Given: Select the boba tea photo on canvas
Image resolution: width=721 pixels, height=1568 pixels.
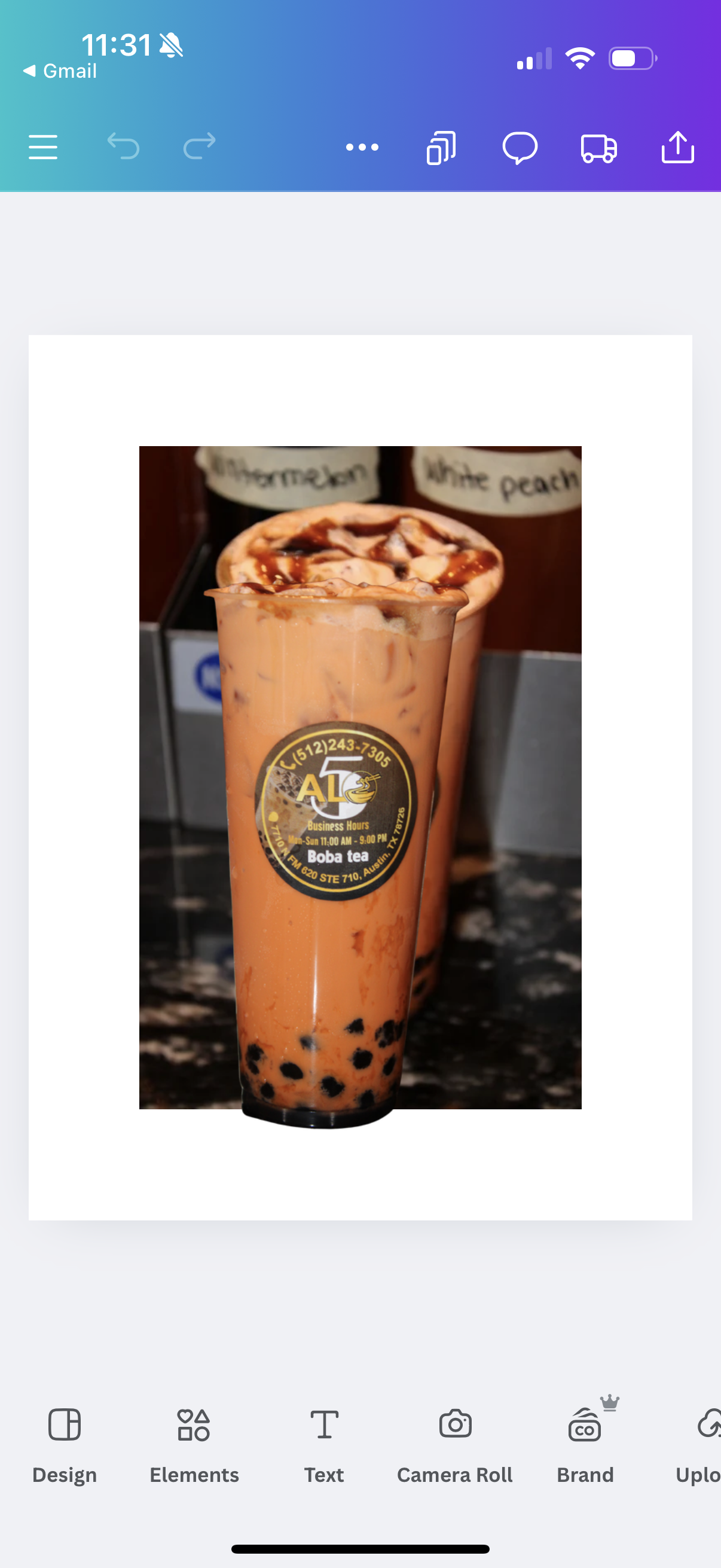Looking at the screenshot, I should (x=360, y=779).
